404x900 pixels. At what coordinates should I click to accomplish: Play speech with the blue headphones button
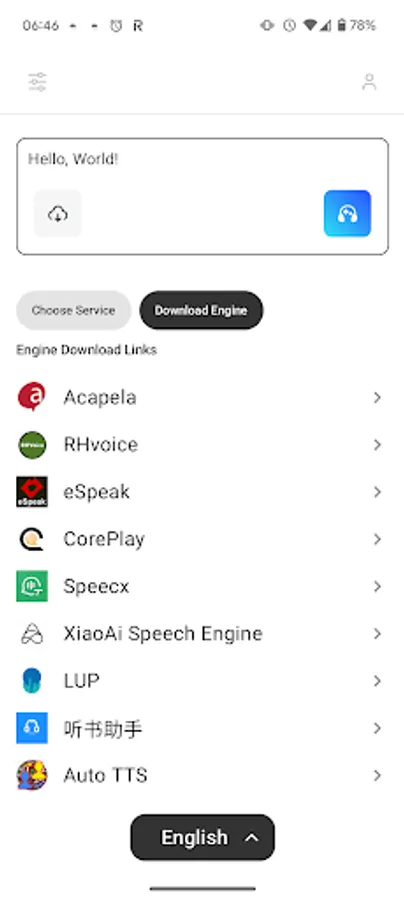(347, 214)
